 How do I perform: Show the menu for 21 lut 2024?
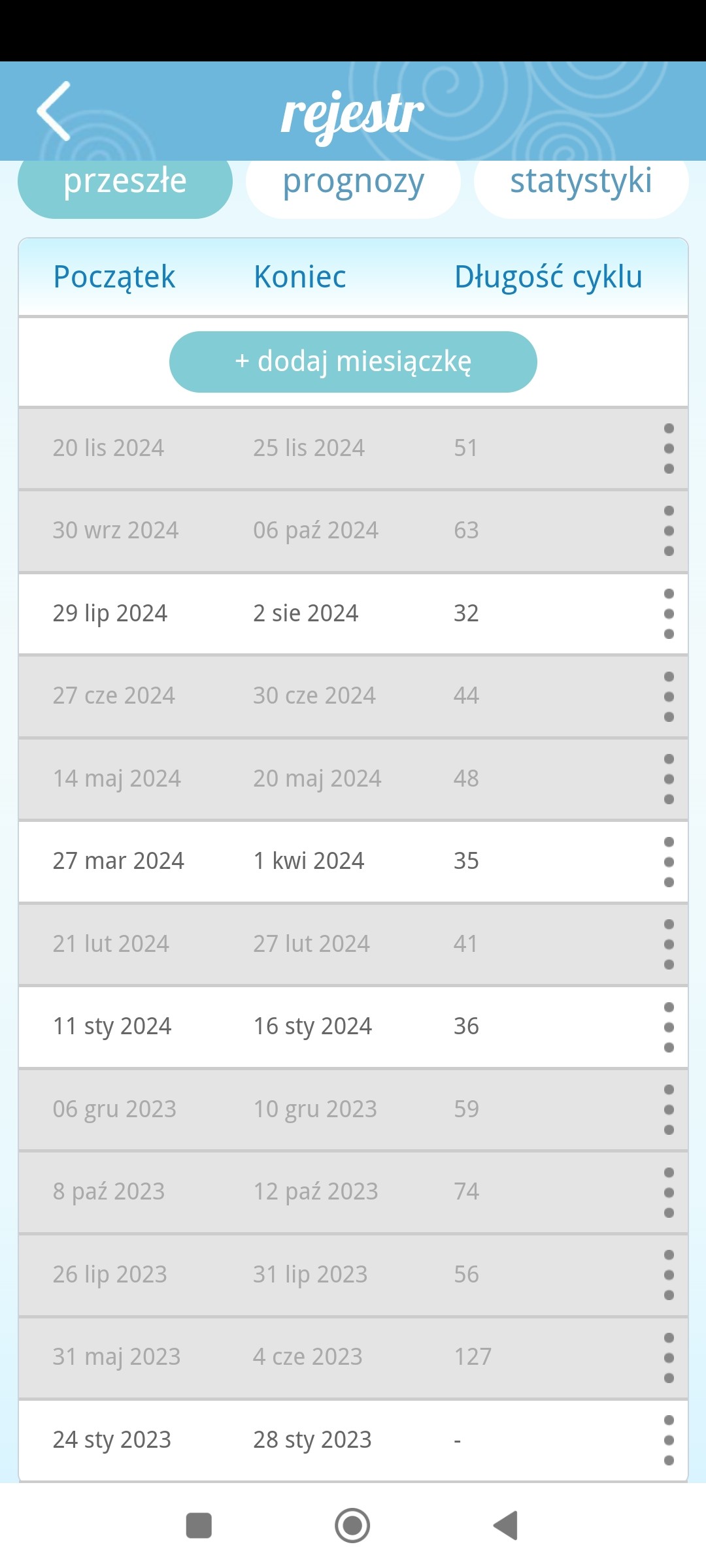tap(669, 944)
